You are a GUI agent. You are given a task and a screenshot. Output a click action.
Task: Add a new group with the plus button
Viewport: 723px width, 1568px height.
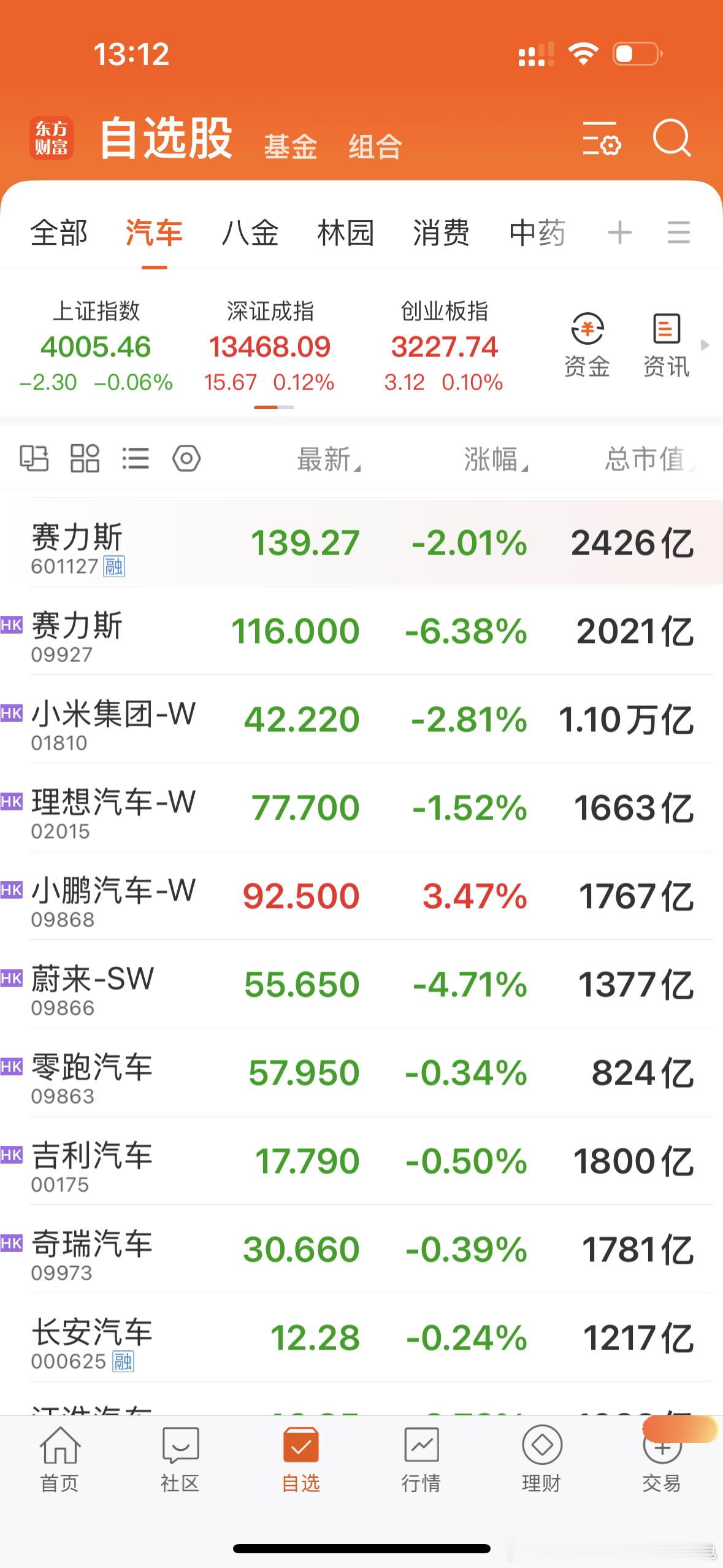point(619,233)
